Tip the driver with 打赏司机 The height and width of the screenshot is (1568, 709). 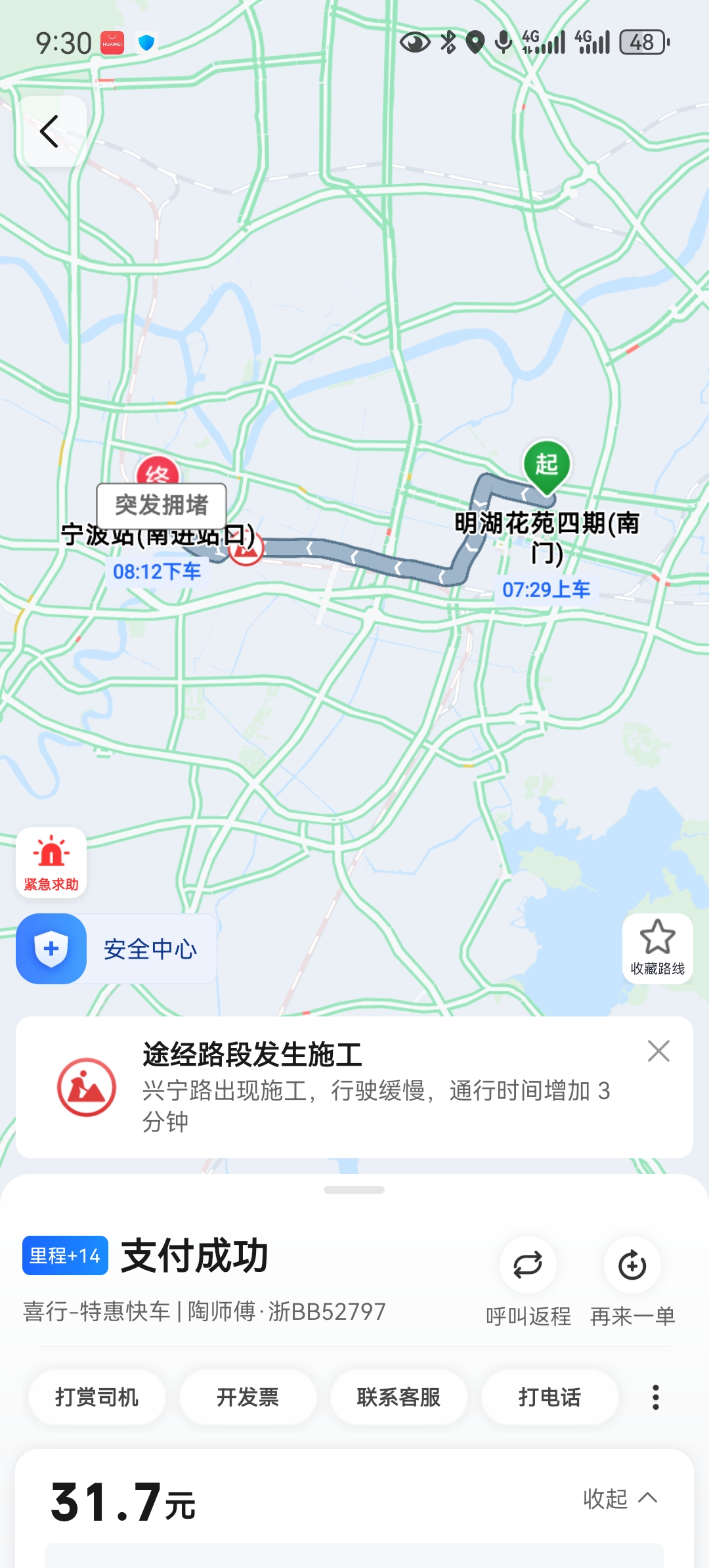click(97, 1397)
